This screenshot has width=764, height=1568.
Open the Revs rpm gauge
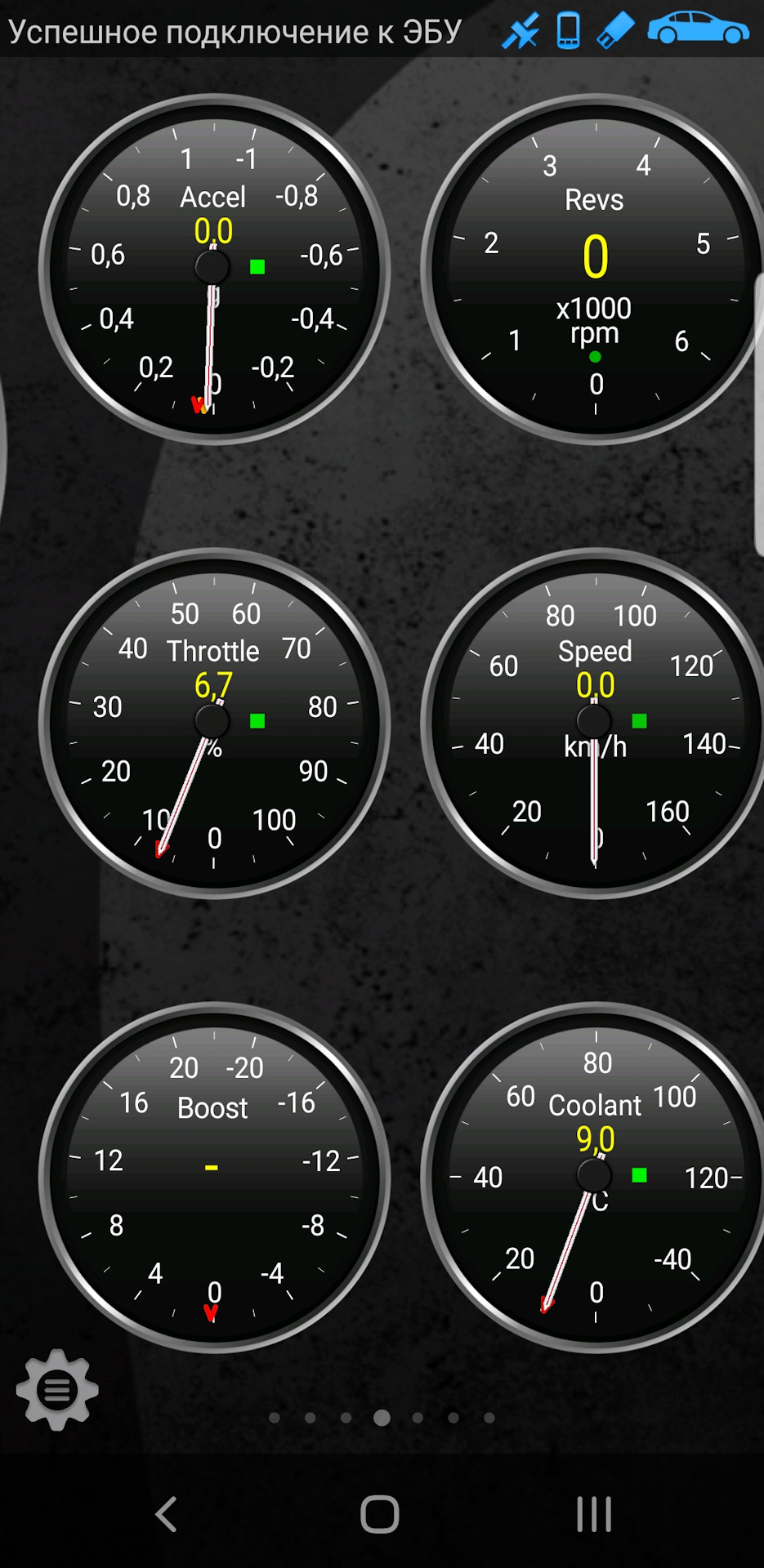[x=595, y=269]
